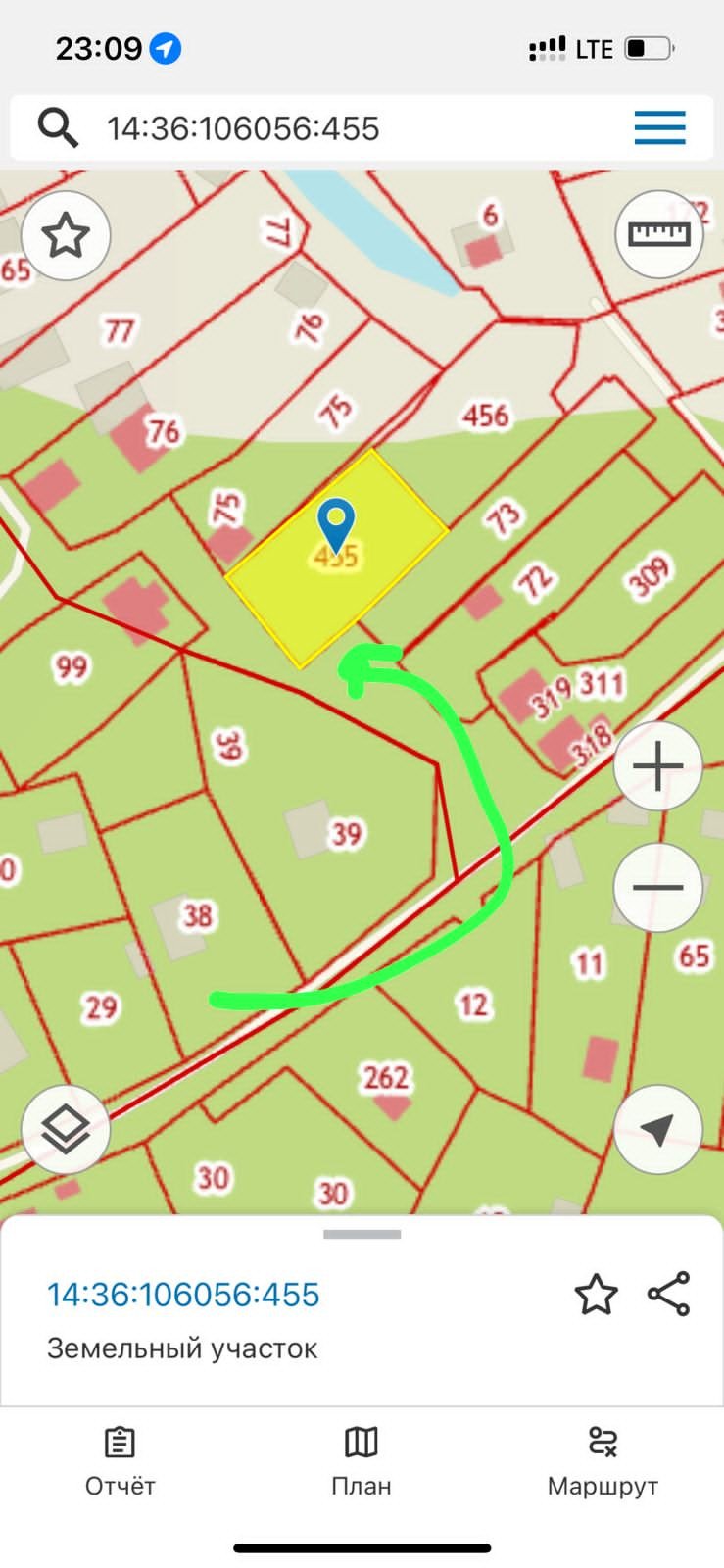The width and height of the screenshot is (724, 1568).
Task: Activate the ruler measurement tool
Action: (x=658, y=234)
